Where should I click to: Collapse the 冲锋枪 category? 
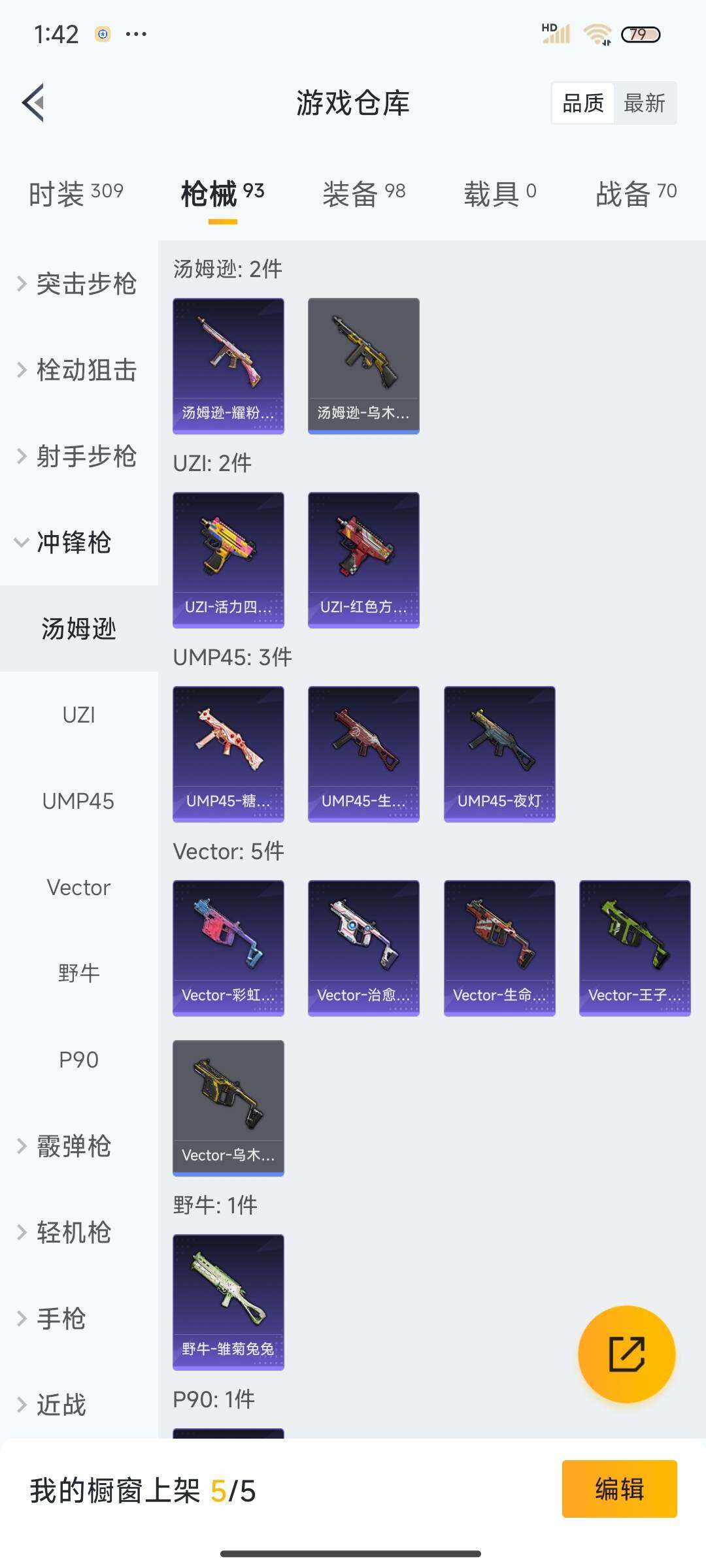pyautogui.click(x=65, y=542)
